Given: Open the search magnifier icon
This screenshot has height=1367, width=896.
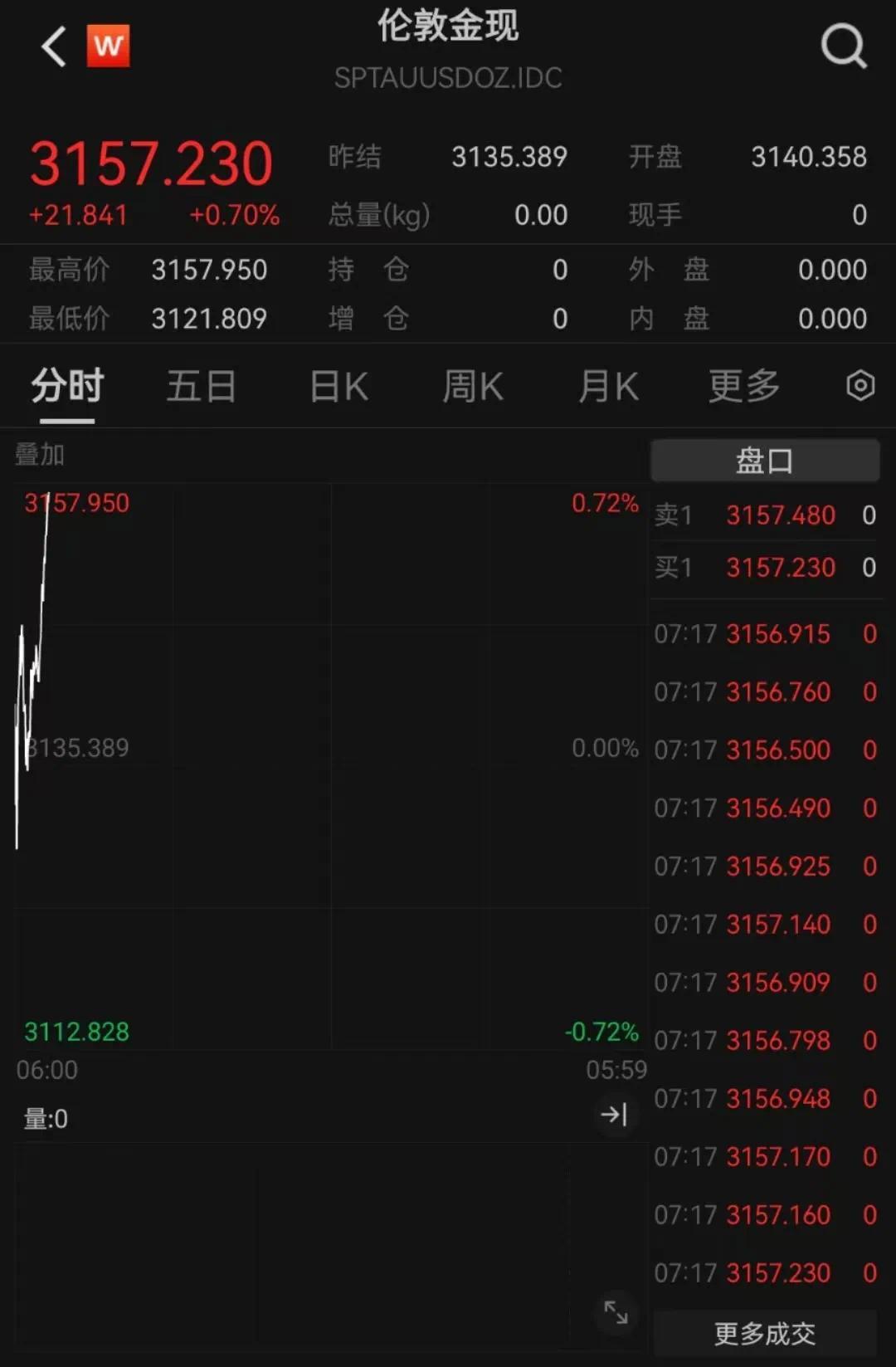Looking at the screenshot, I should [x=843, y=46].
